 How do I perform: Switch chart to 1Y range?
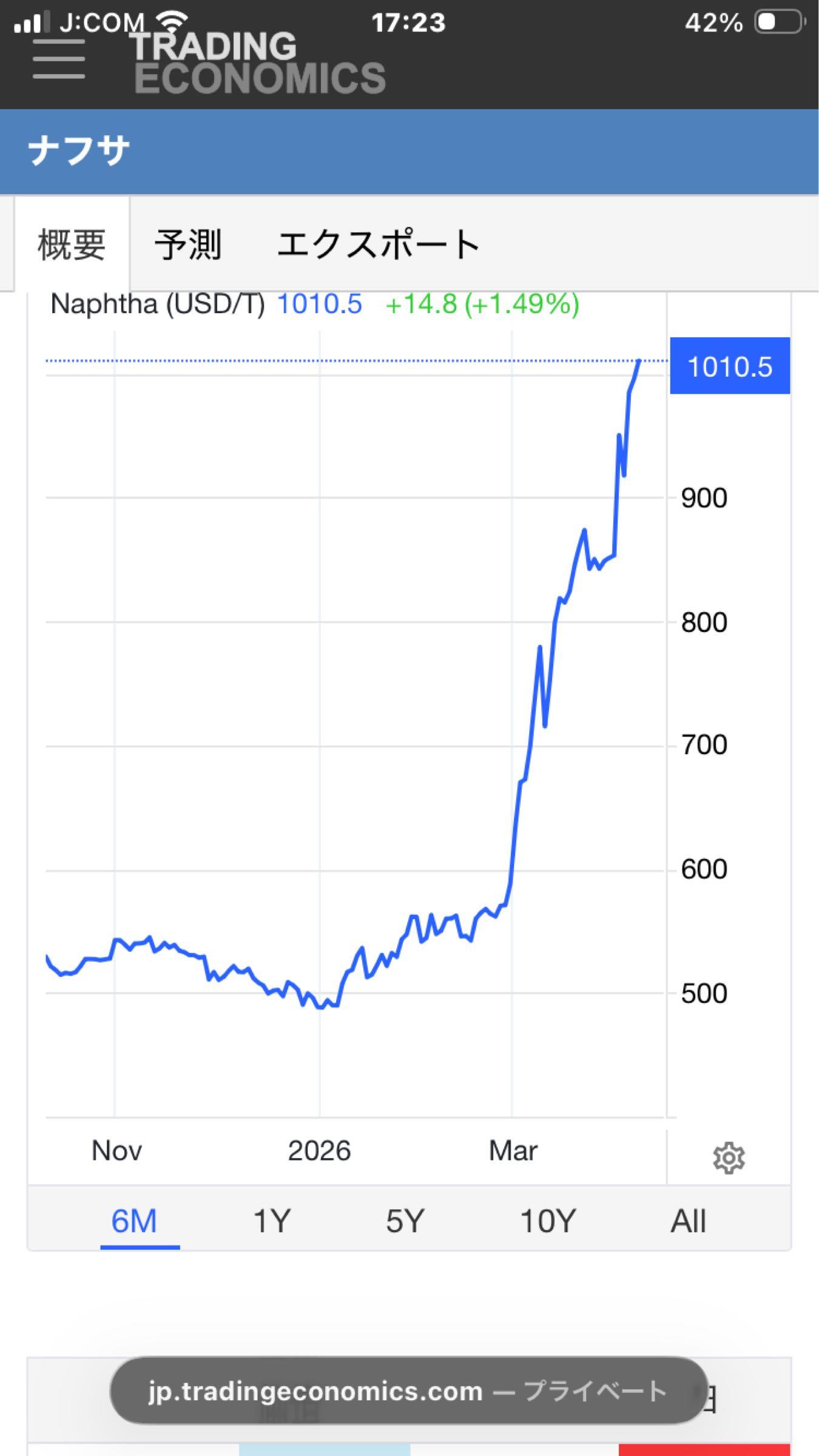(x=272, y=1221)
